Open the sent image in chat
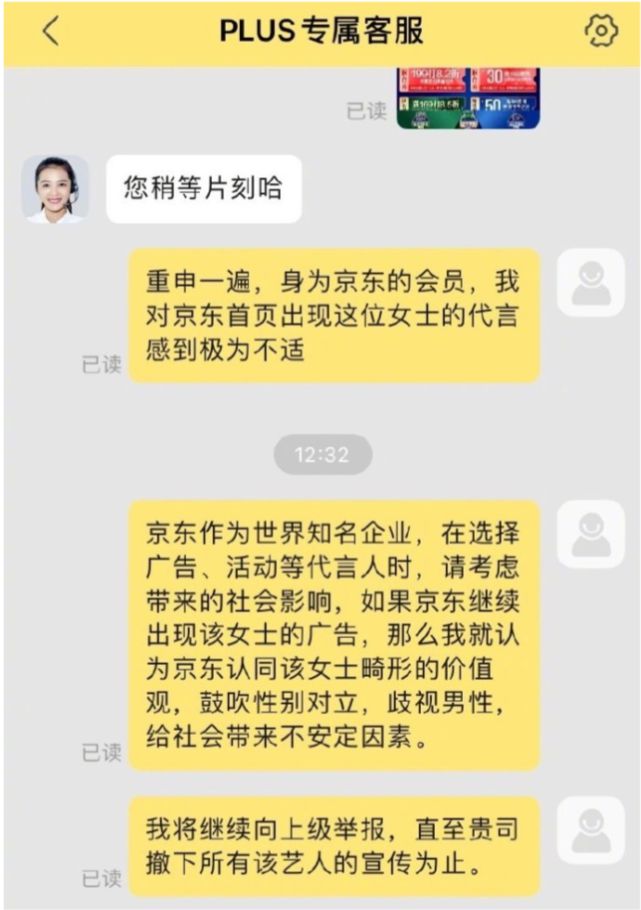 click(467, 98)
